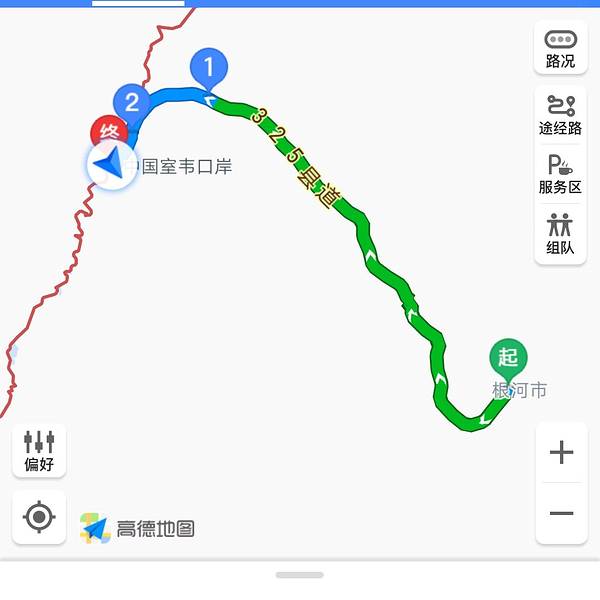Show service areas (服务区)
This screenshot has height=600, width=600.
(560, 174)
